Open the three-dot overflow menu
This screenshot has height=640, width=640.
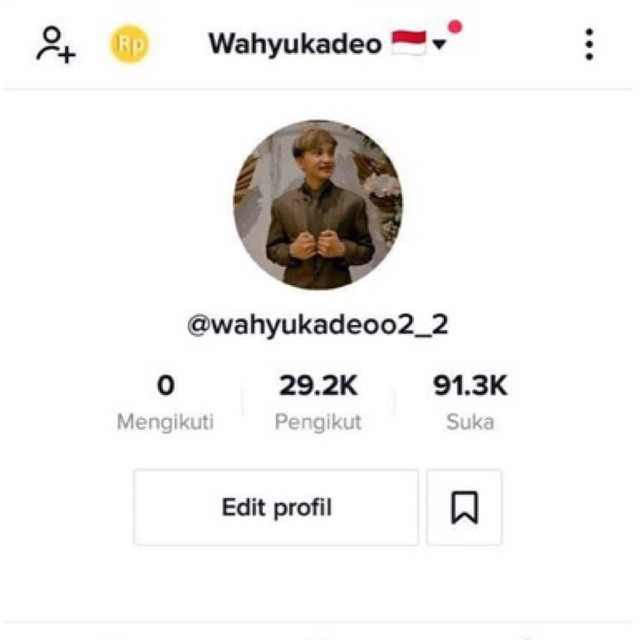[x=589, y=44]
